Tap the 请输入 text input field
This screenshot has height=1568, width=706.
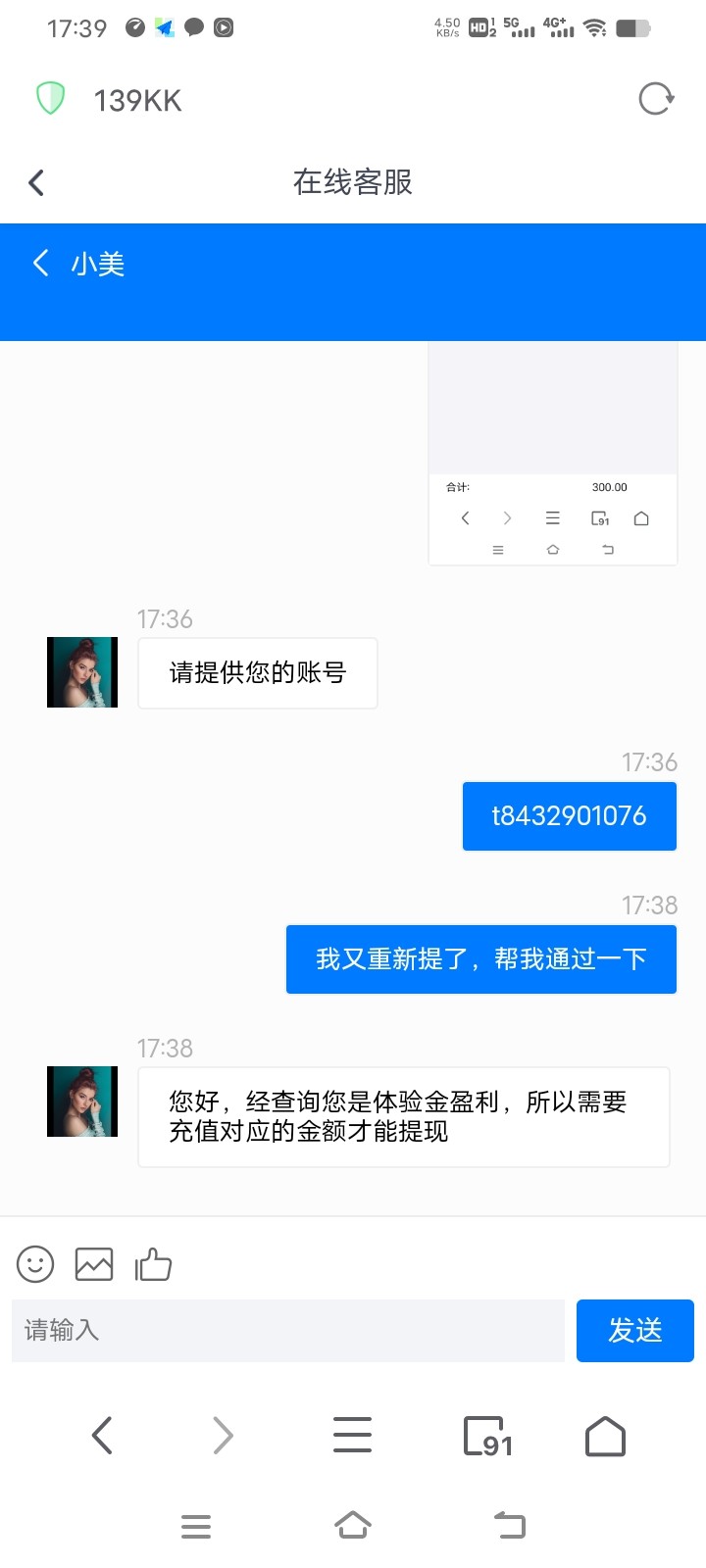(287, 1330)
